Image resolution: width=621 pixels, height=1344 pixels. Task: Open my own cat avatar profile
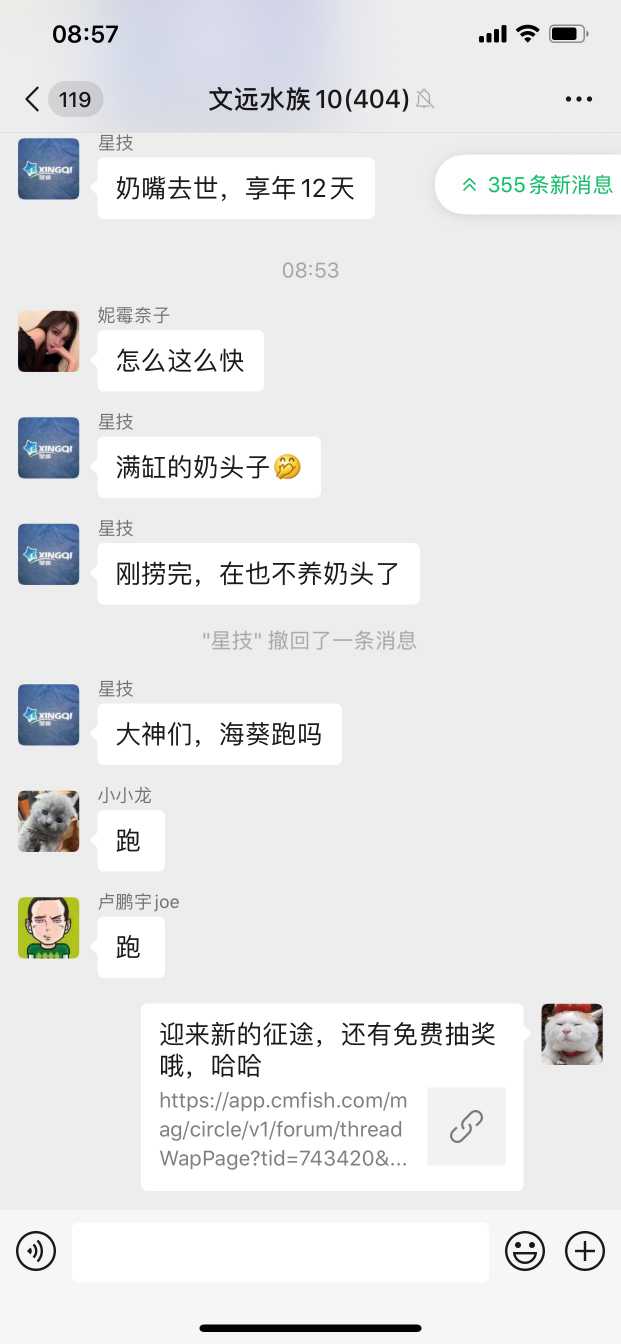[x=572, y=1034]
